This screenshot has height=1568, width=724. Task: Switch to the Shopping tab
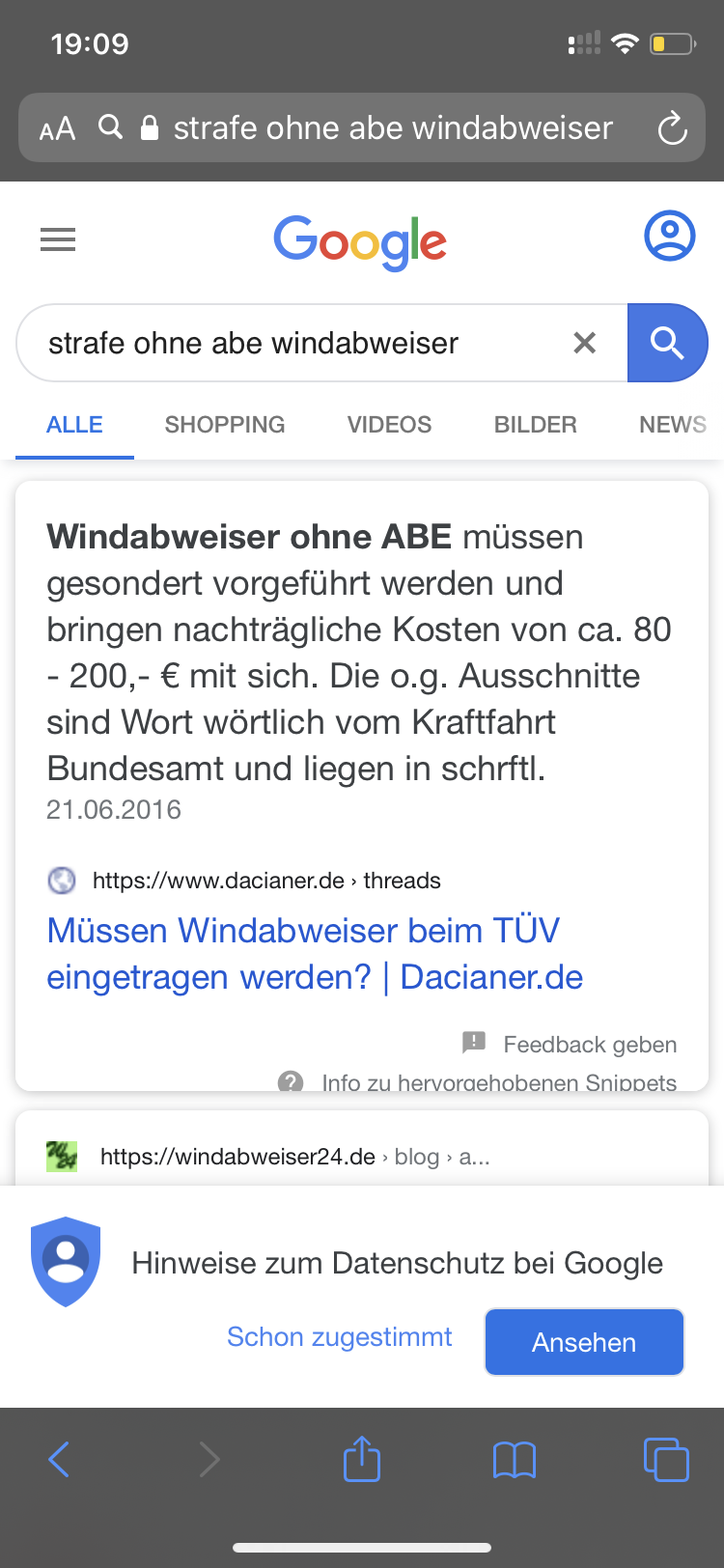[225, 425]
